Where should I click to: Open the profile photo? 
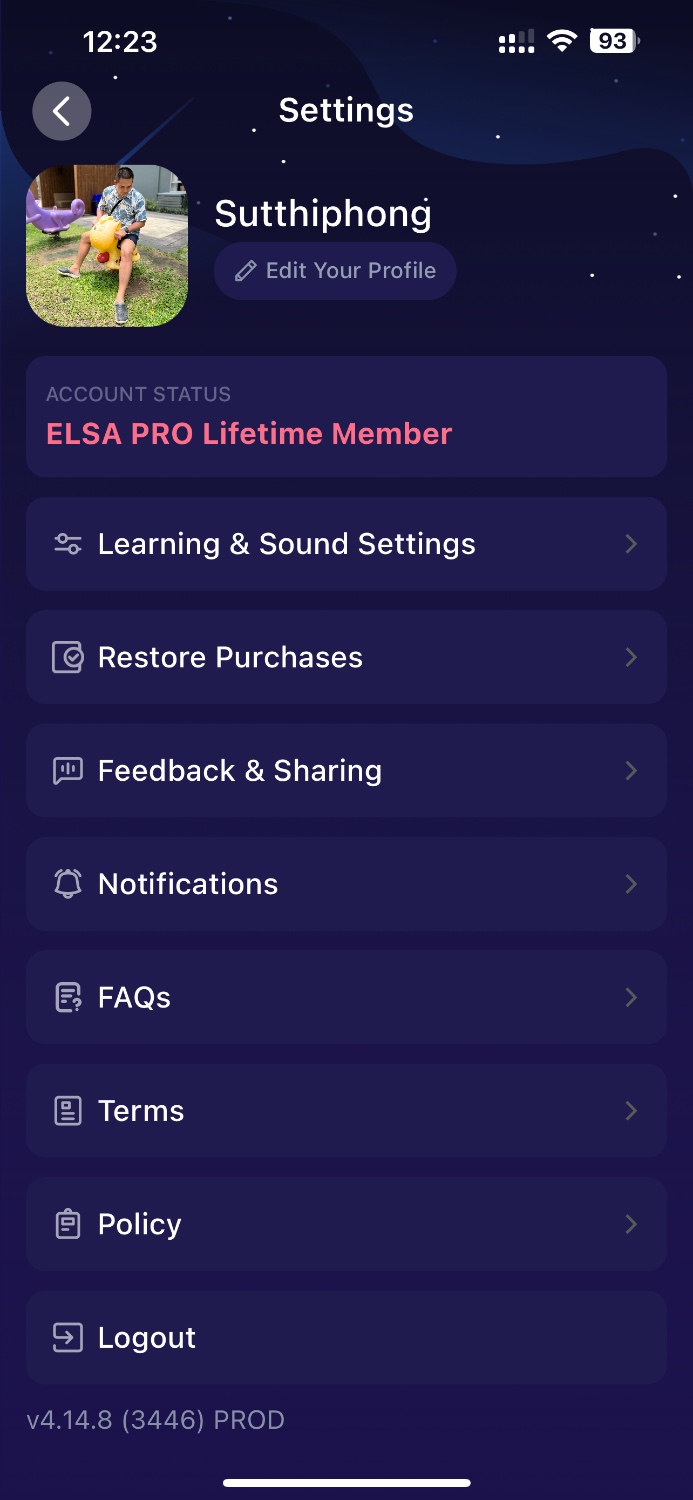click(107, 246)
